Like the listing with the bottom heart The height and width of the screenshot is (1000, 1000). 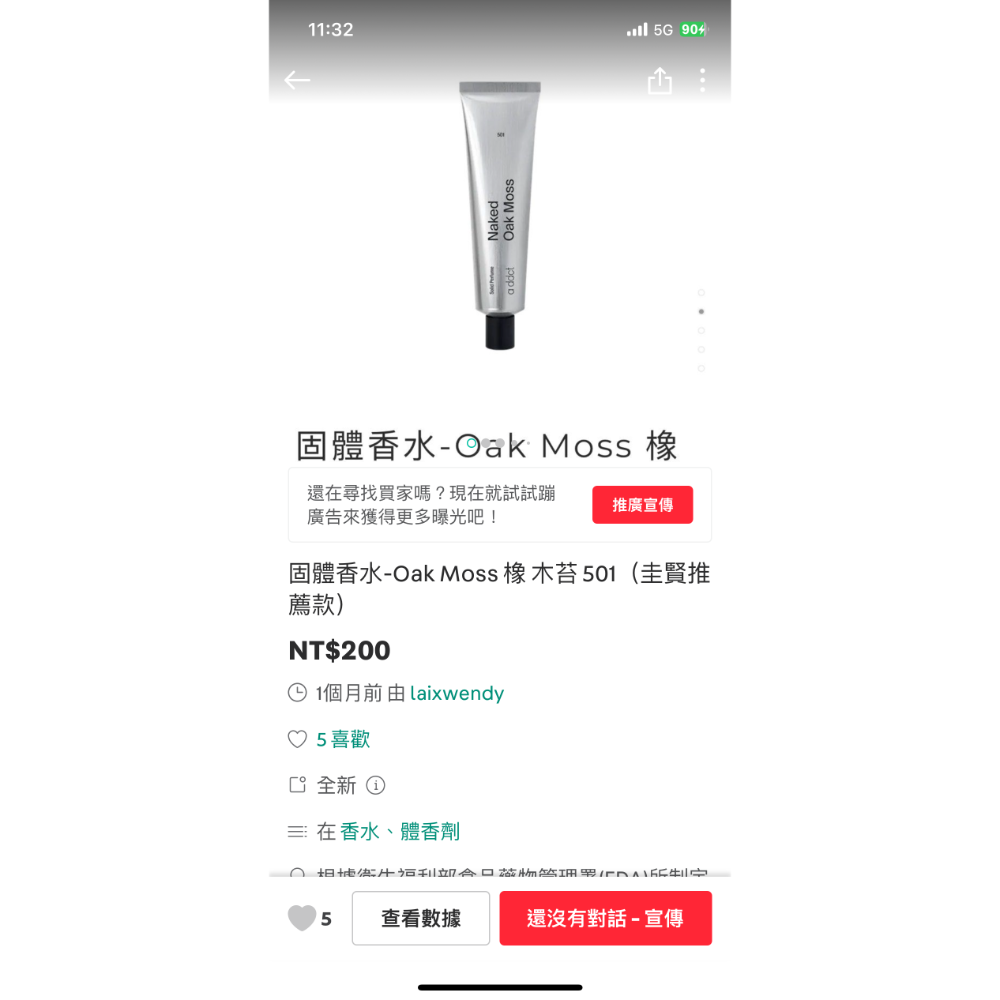click(x=302, y=918)
